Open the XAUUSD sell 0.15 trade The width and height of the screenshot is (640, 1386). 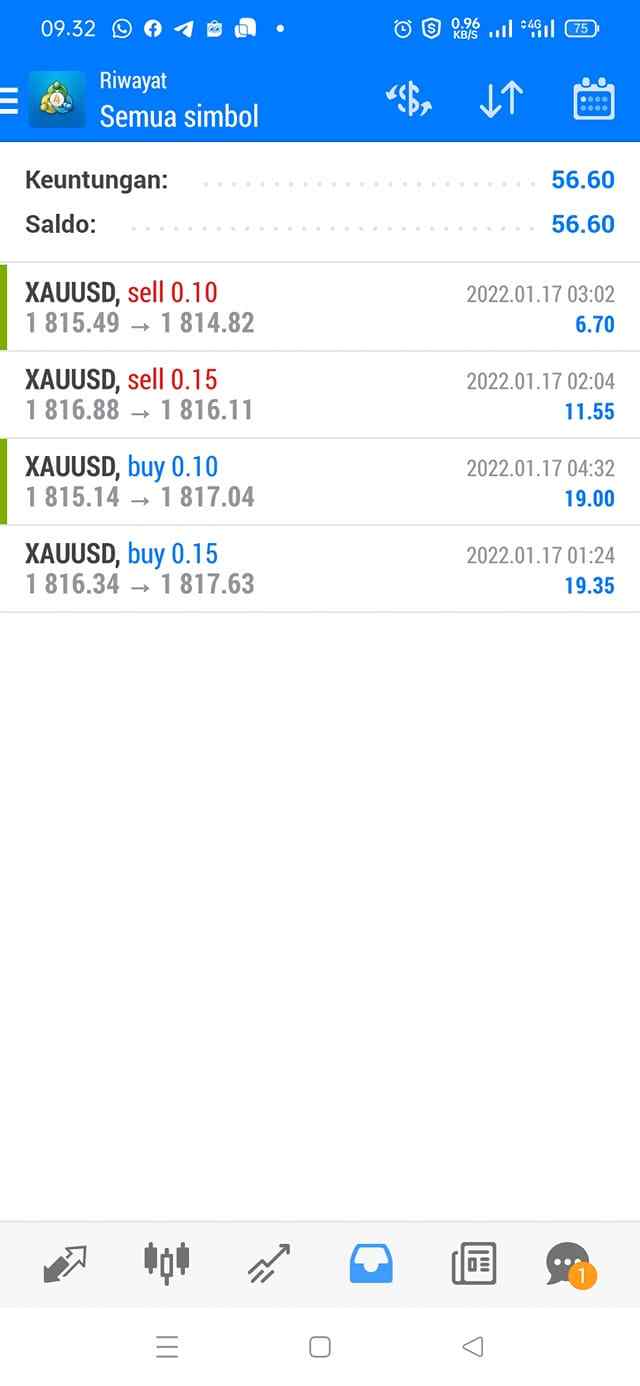tap(320, 395)
